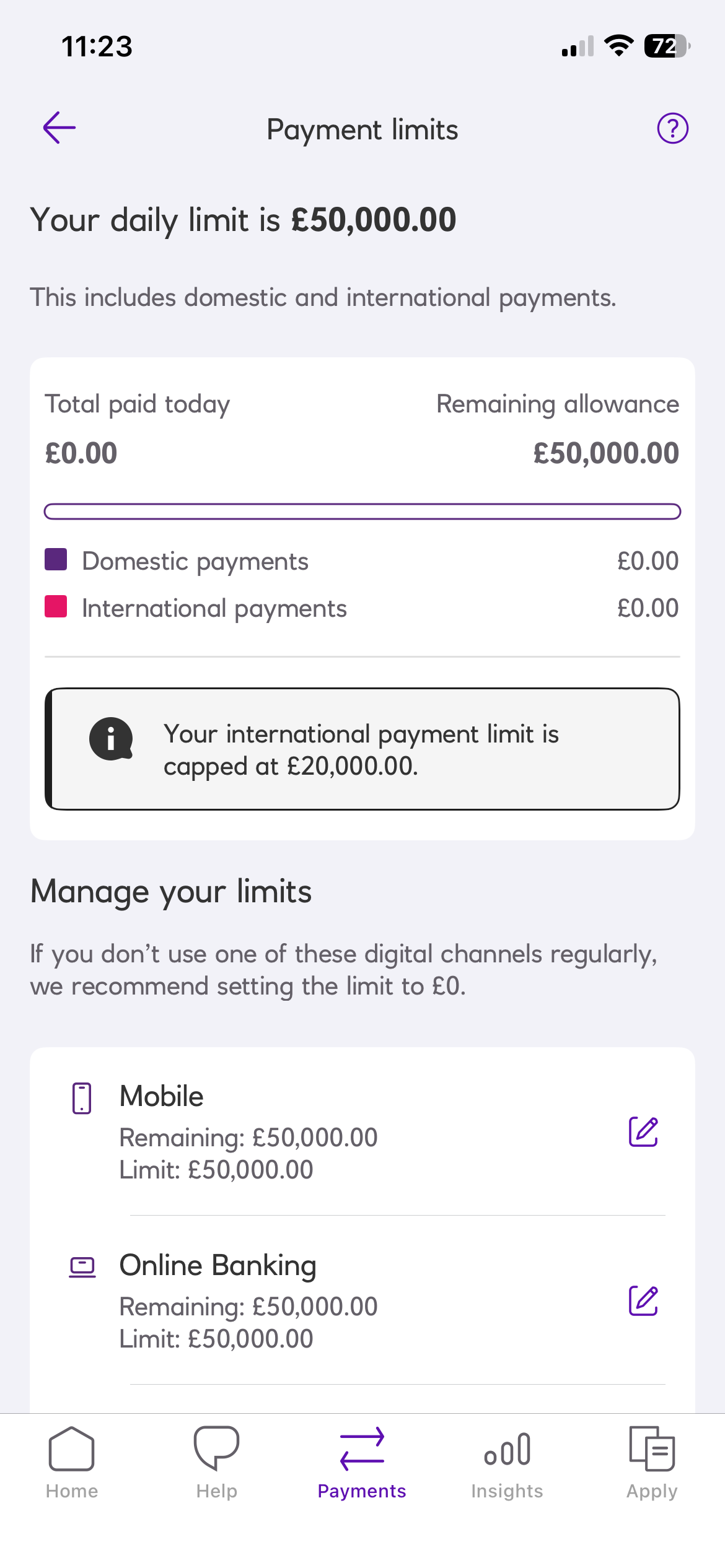Go back from Payment limits
The image size is (725, 1568).
pyautogui.click(x=59, y=128)
